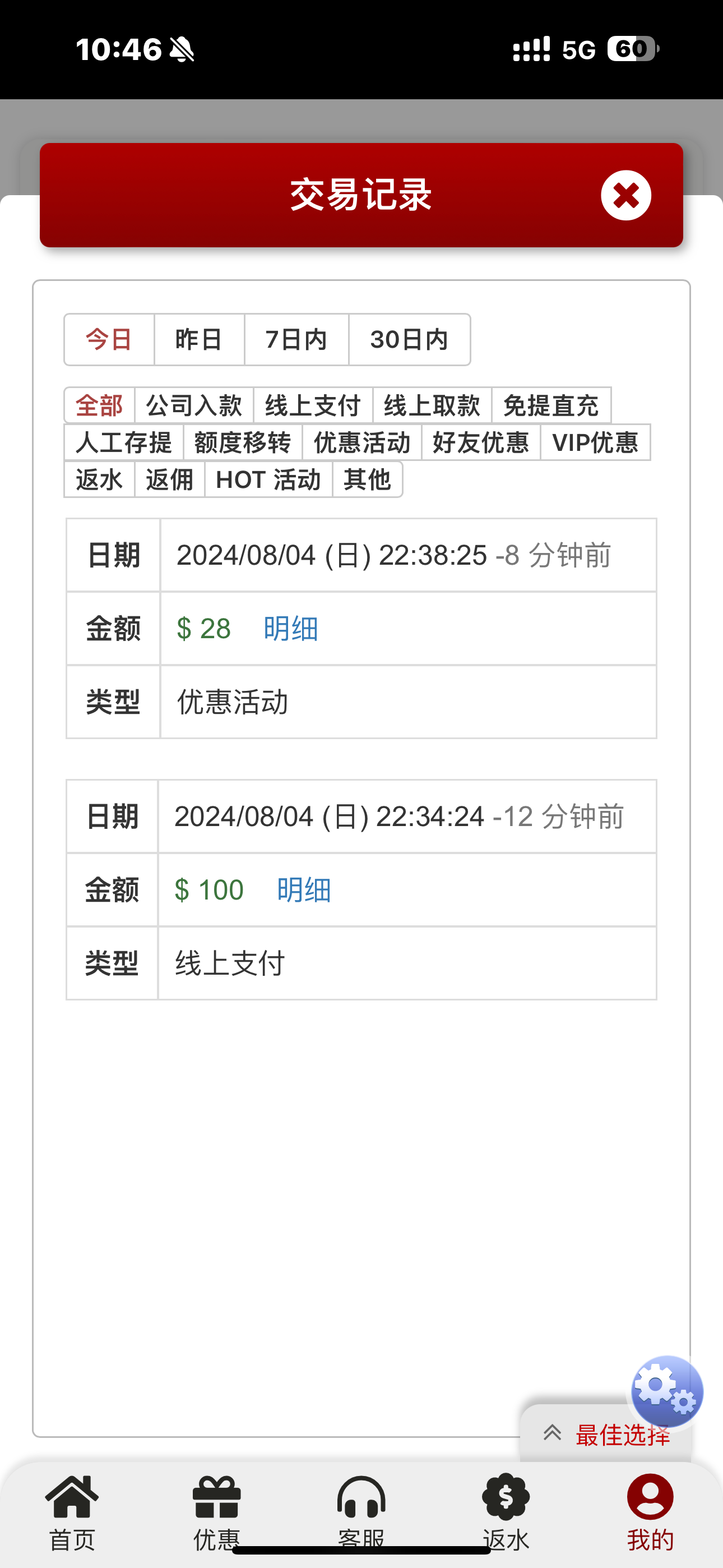Select the 7日内 date range
This screenshot has height=1568, width=723.
[296, 340]
